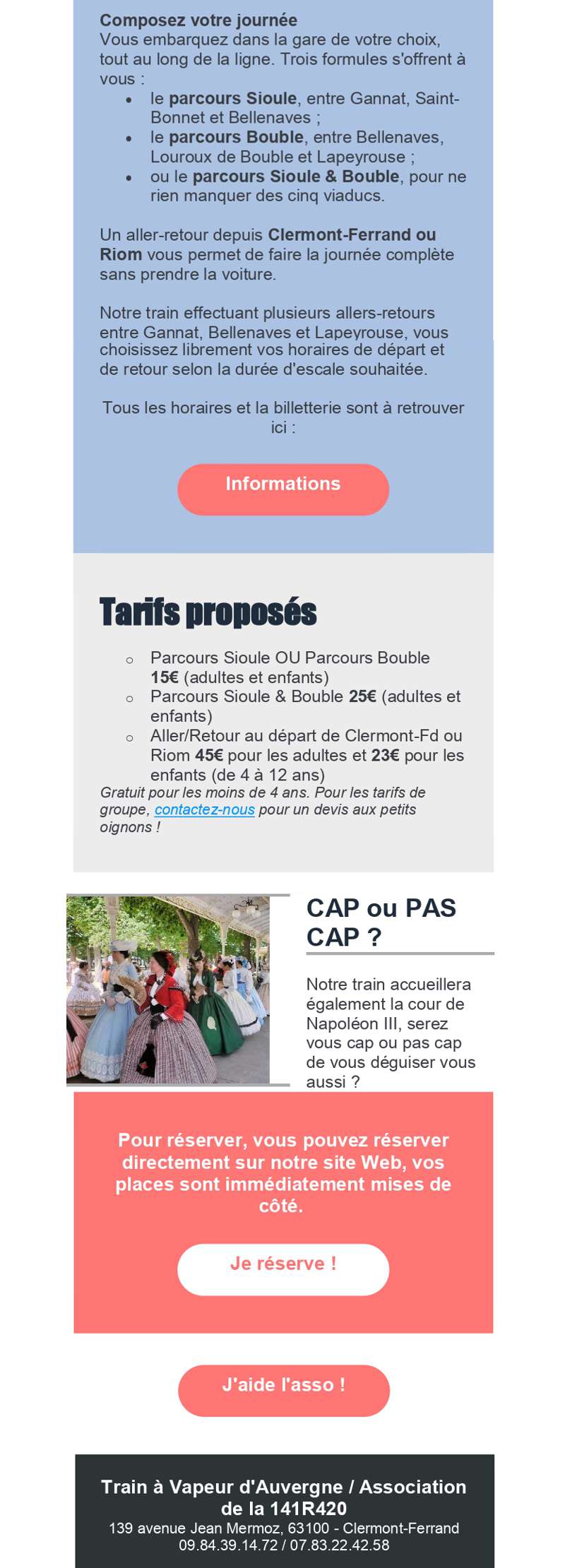Viewport: 565px width, 1568px height.
Task: Tap the Informations button
Action: point(283,489)
